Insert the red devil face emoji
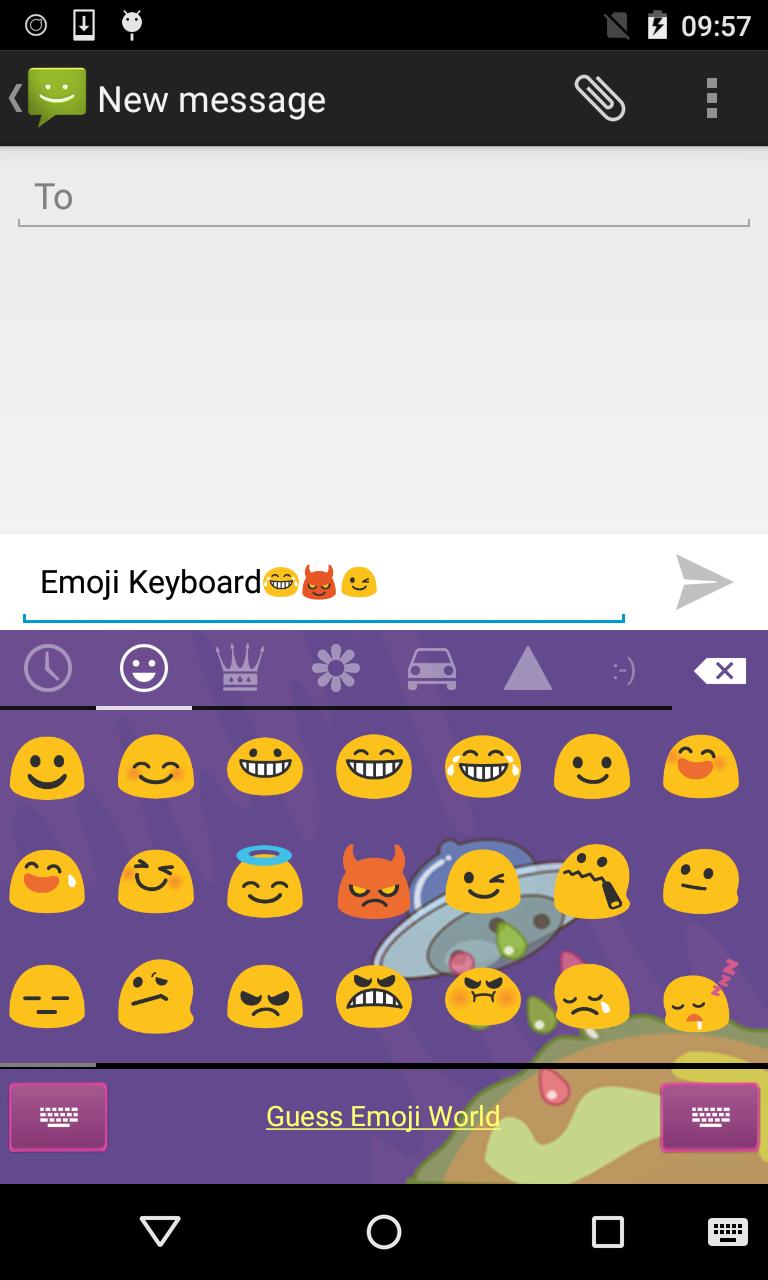Image resolution: width=768 pixels, height=1280 pixels. (x=374, y=880)
